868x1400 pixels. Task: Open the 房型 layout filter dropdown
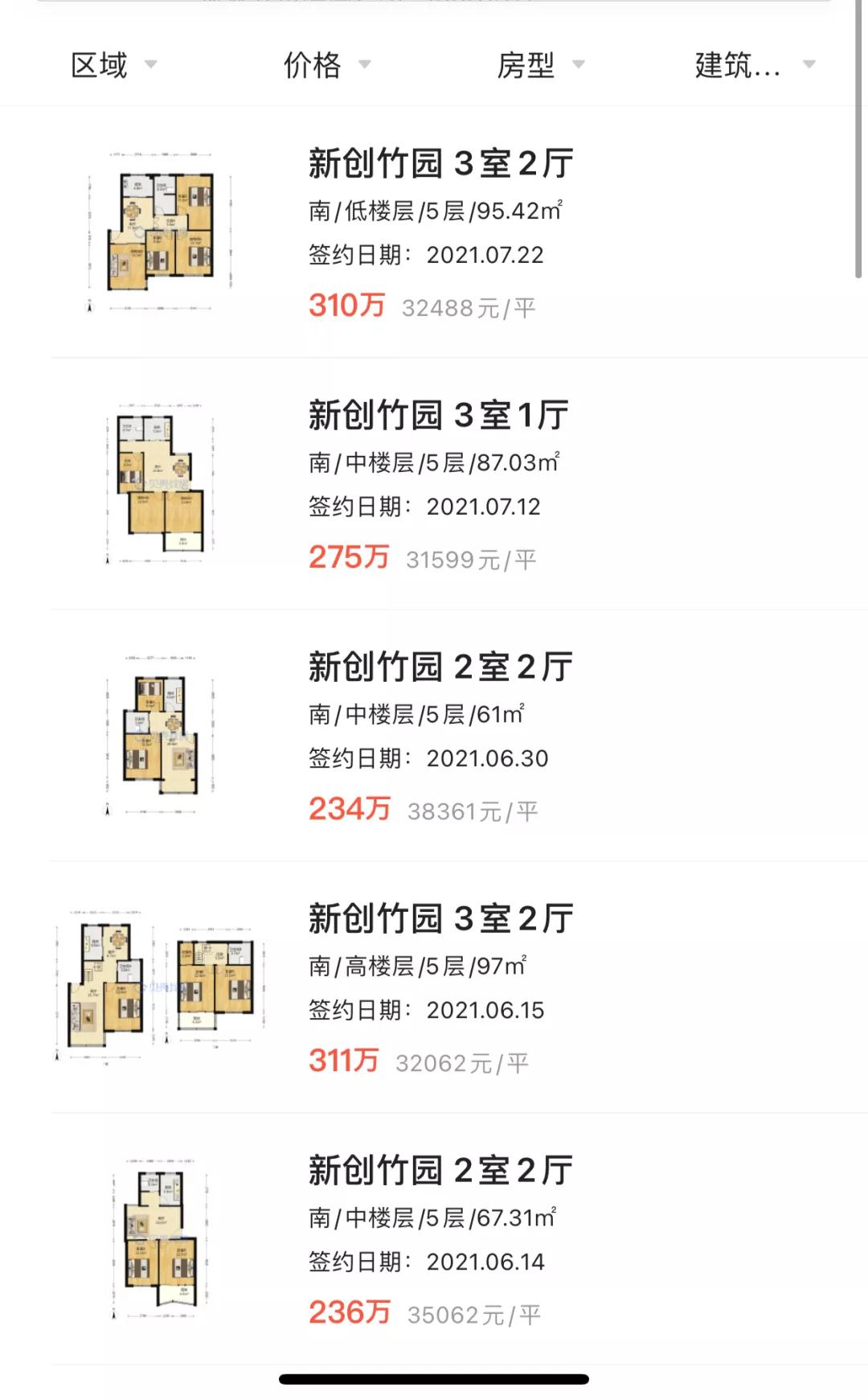[540, 67]
